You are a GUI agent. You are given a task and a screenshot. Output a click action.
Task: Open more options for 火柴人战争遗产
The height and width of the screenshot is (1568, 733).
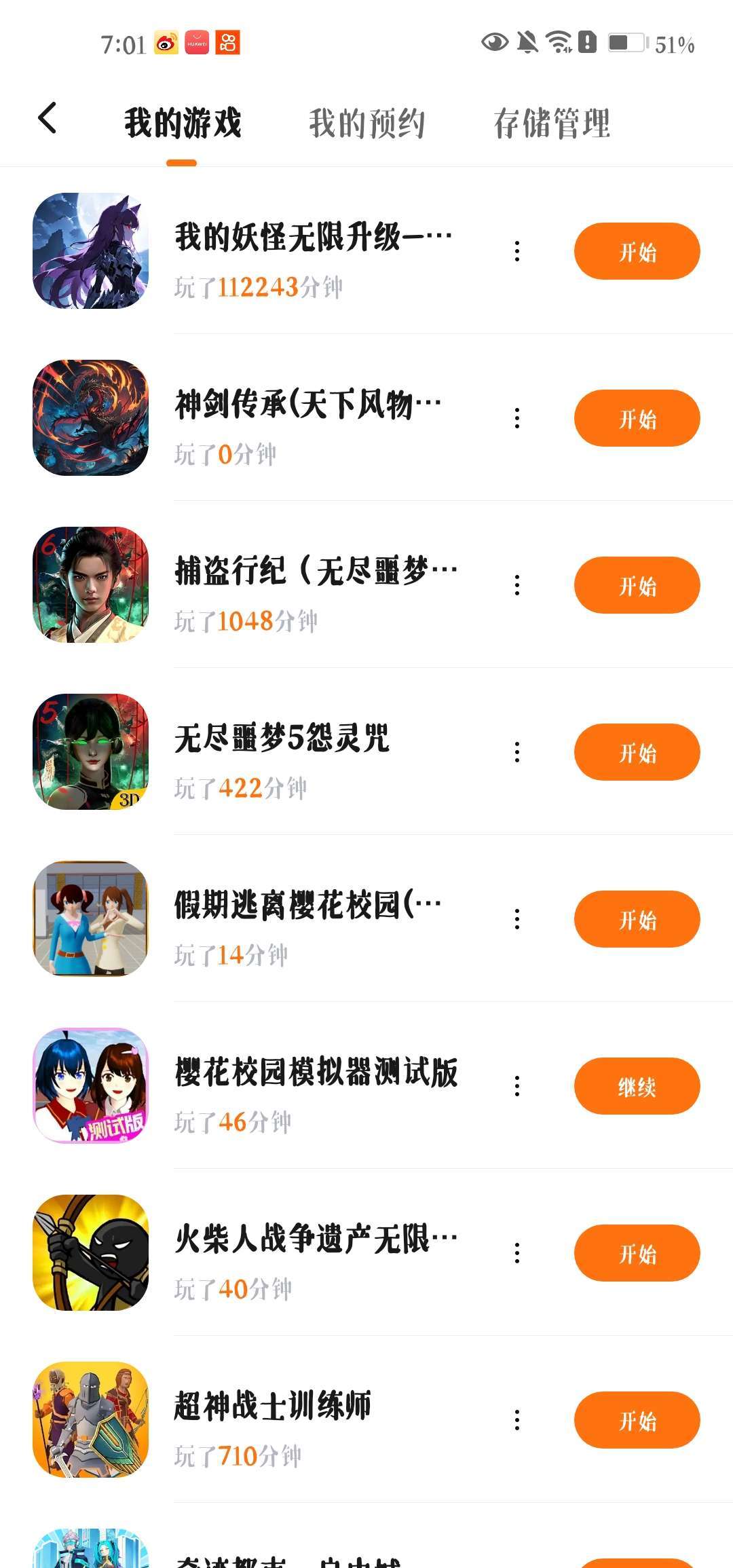[517, 1253]
